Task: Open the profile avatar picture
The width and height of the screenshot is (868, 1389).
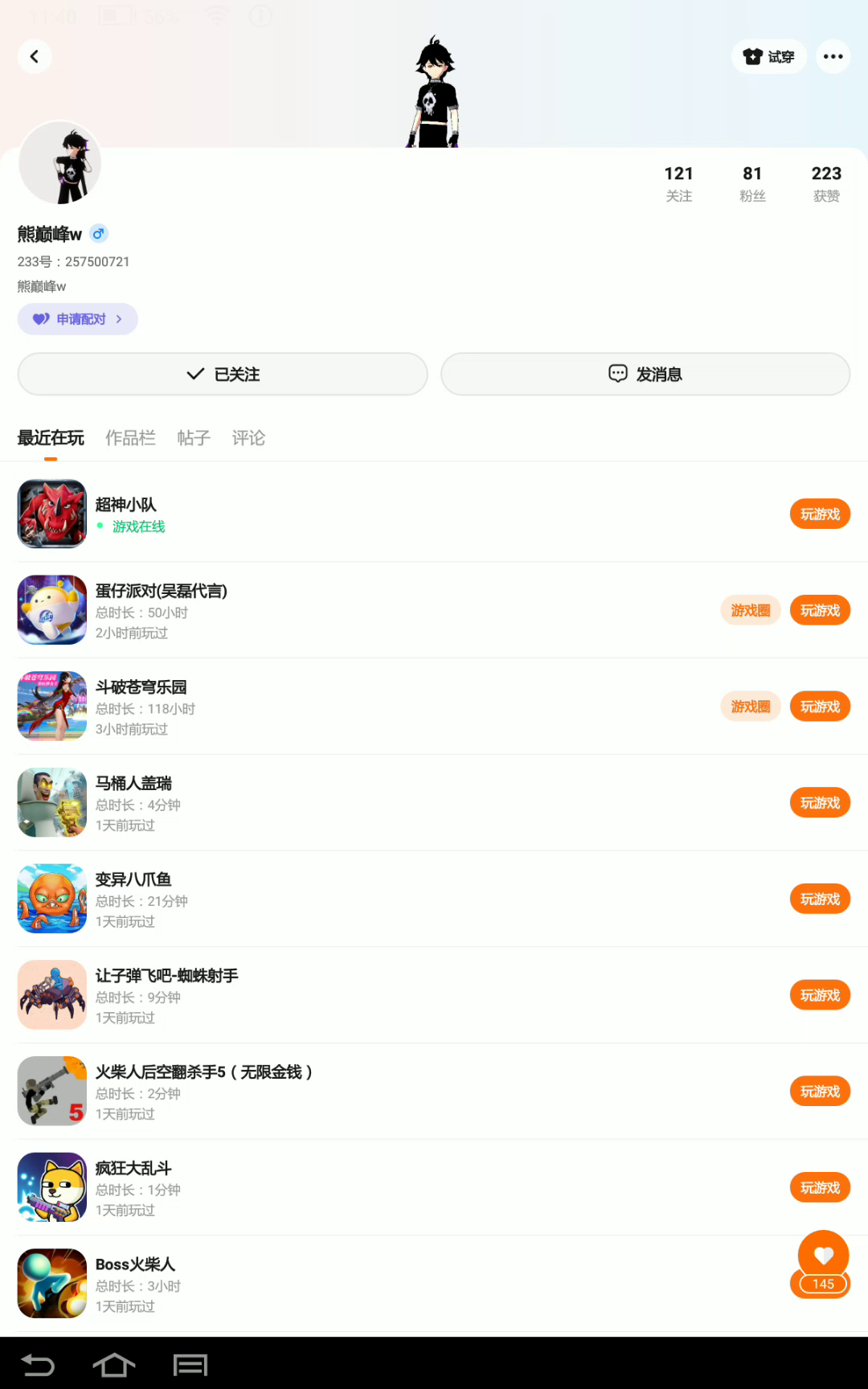Action: pyautogui.click(x=60, y=163)
